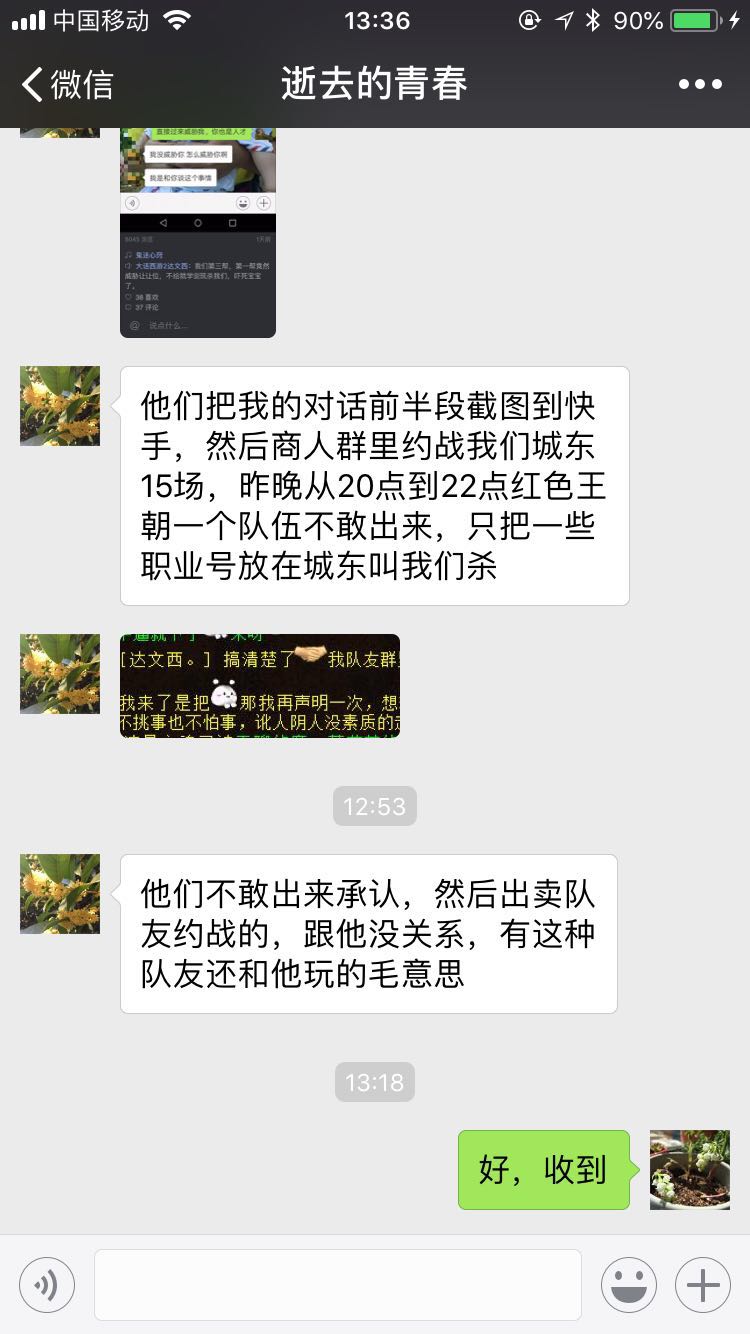The width and height of the screenshot is (750, 1334).
Task: Tap the message text input field
Action: pyautogui.click(x=338, y=1284)
